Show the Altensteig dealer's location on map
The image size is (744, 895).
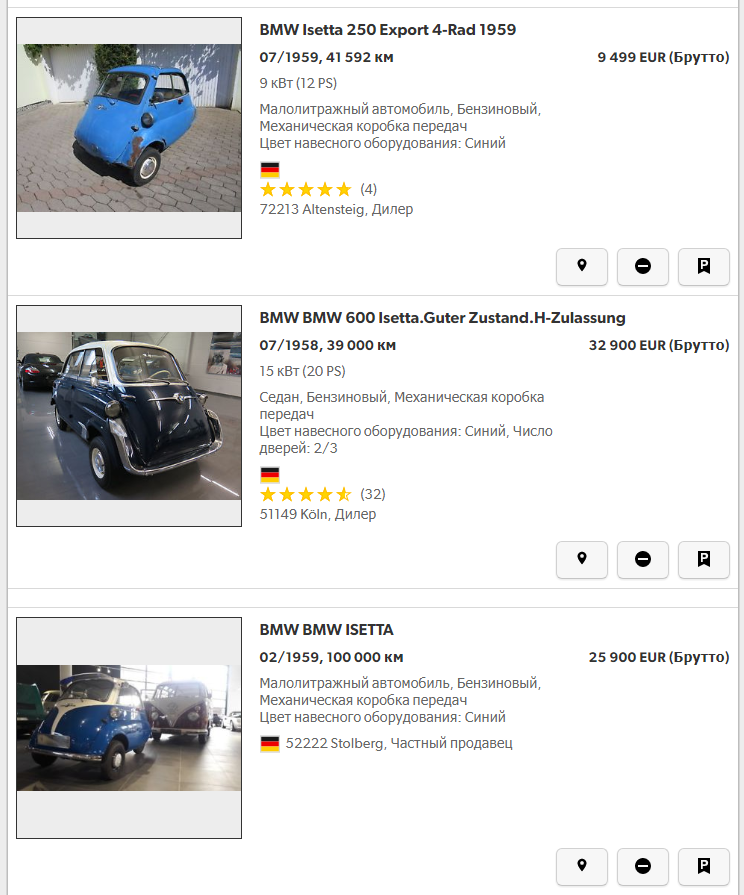coord(582,267)
